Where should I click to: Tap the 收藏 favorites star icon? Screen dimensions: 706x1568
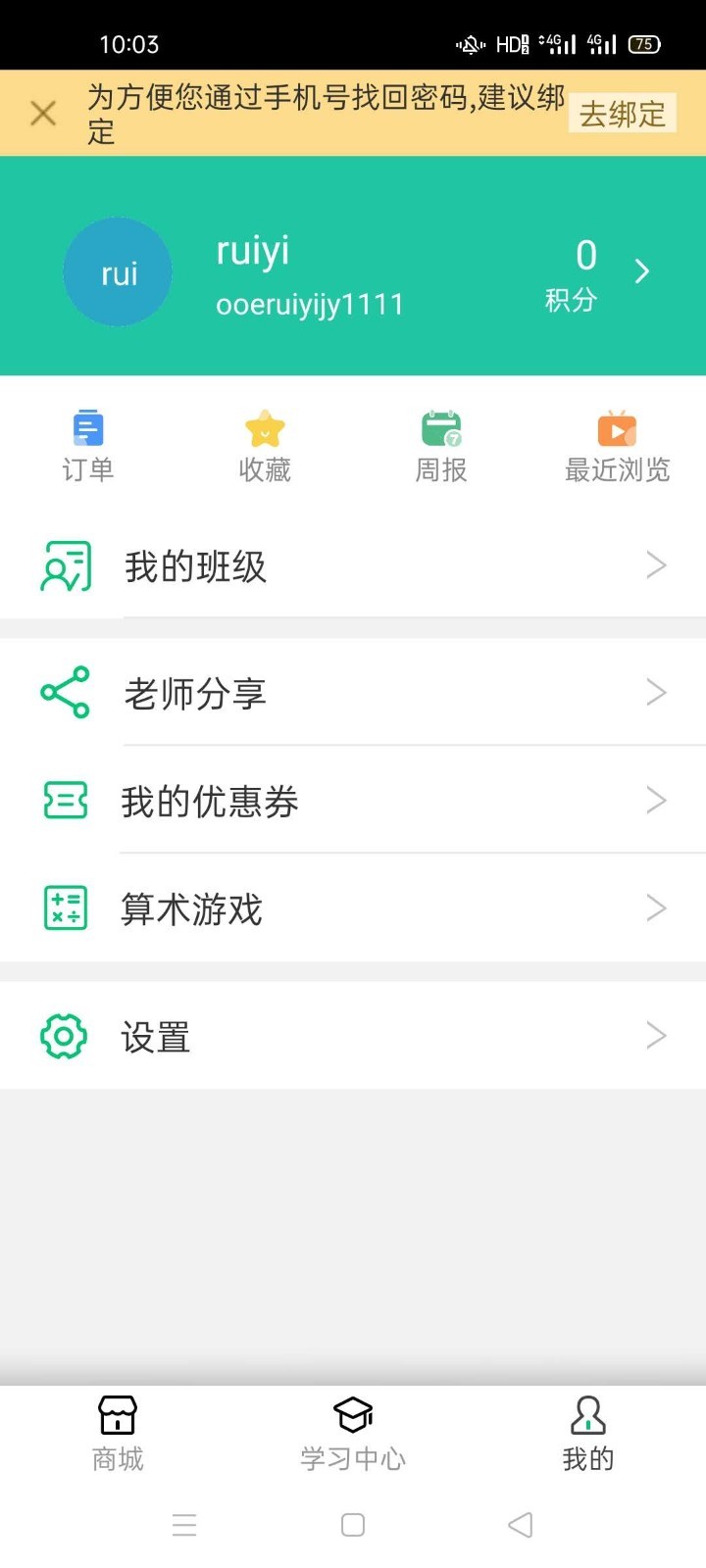click(264, 428)
